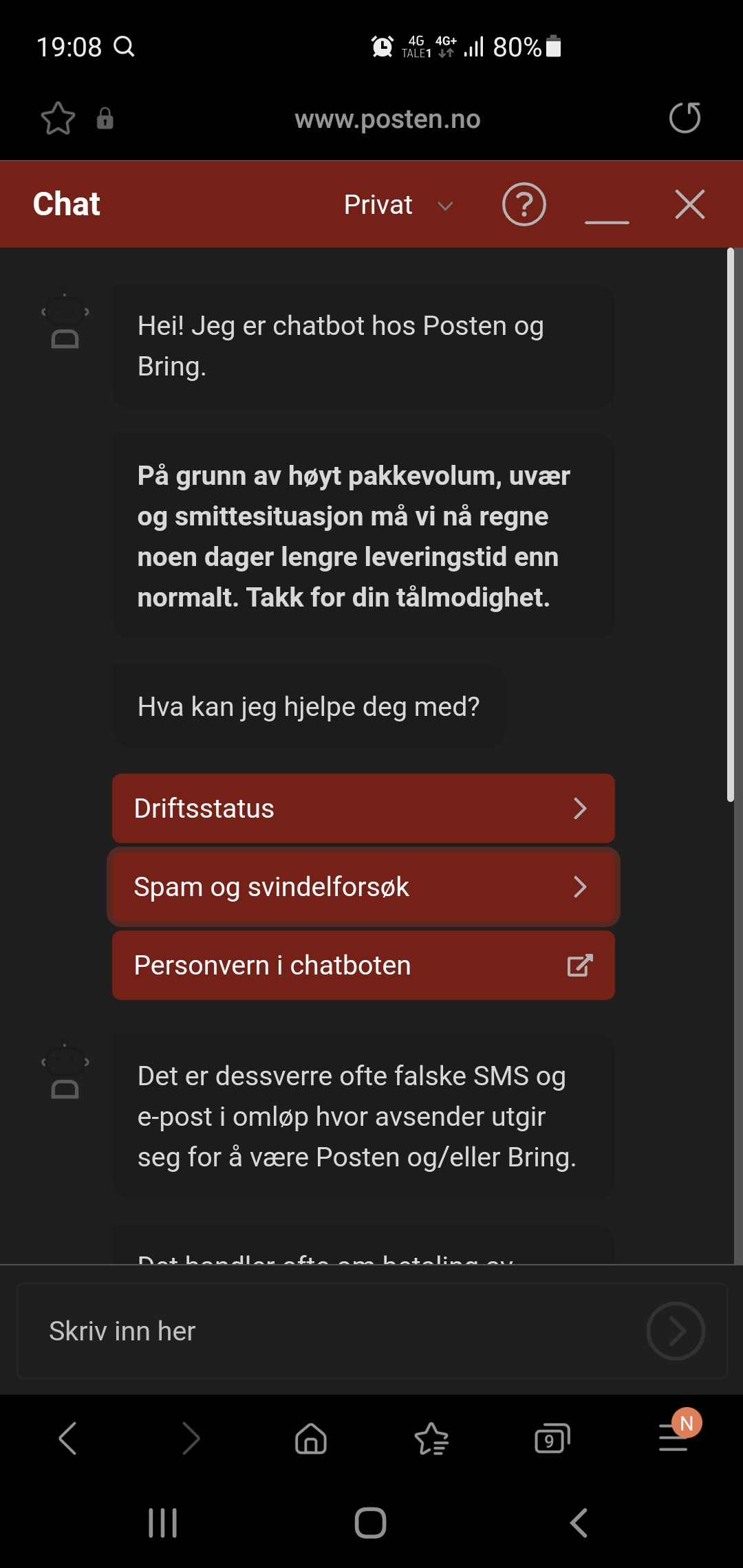Tap the system home button

coord(370,1523)
